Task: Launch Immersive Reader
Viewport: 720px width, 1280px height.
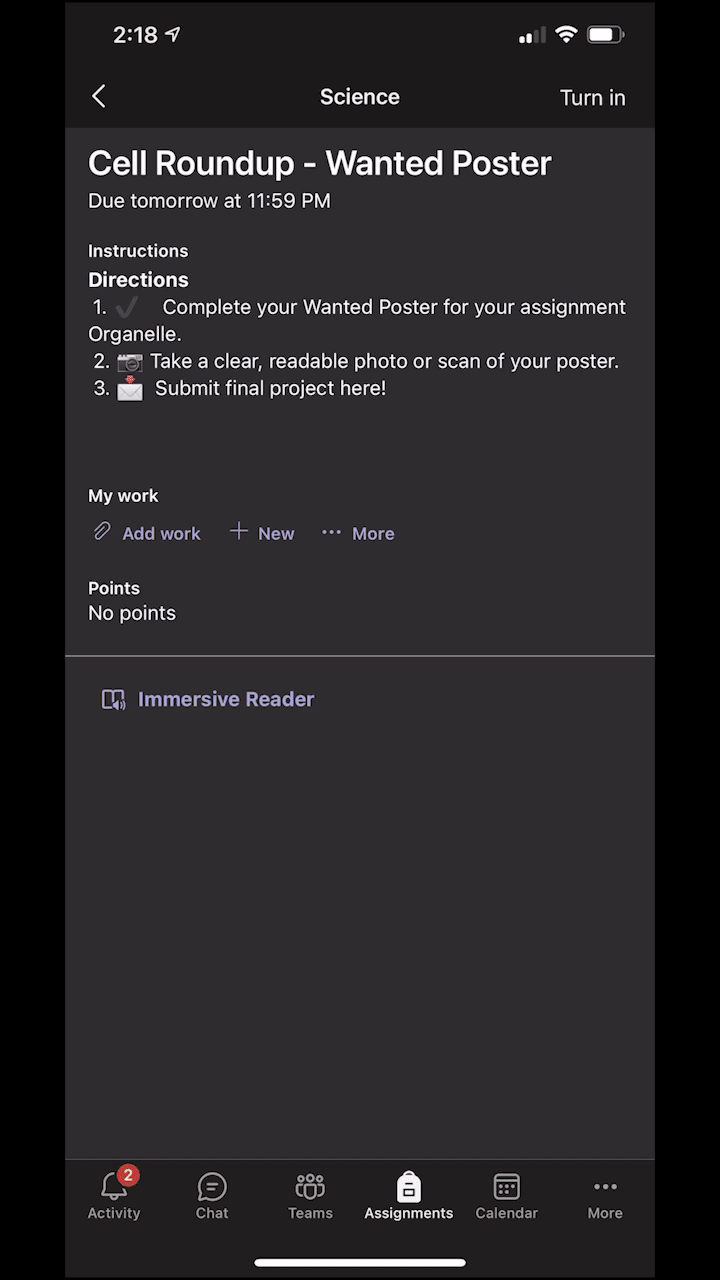Action: click(208, 699)
